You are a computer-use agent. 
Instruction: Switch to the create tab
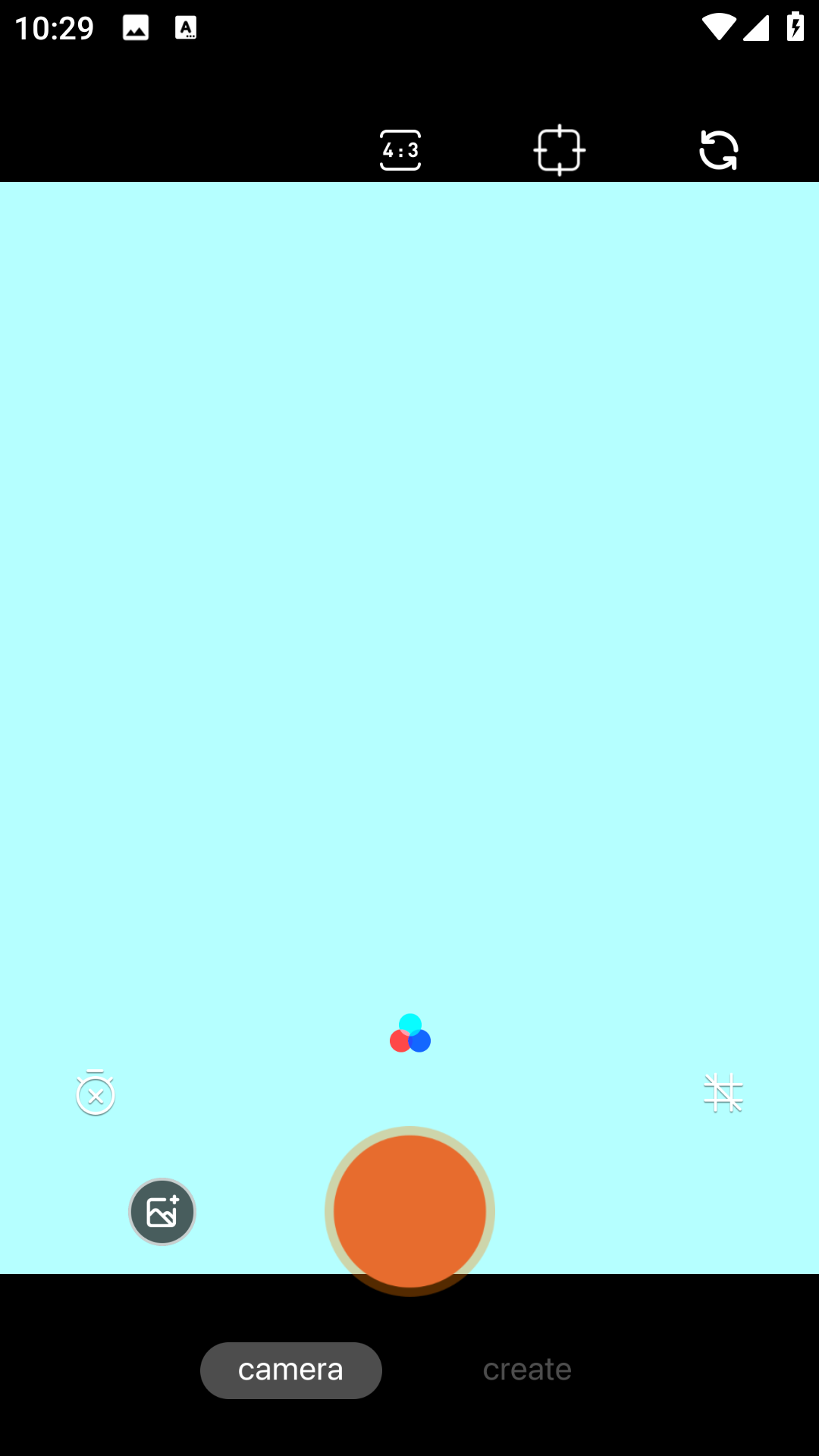527,1370
